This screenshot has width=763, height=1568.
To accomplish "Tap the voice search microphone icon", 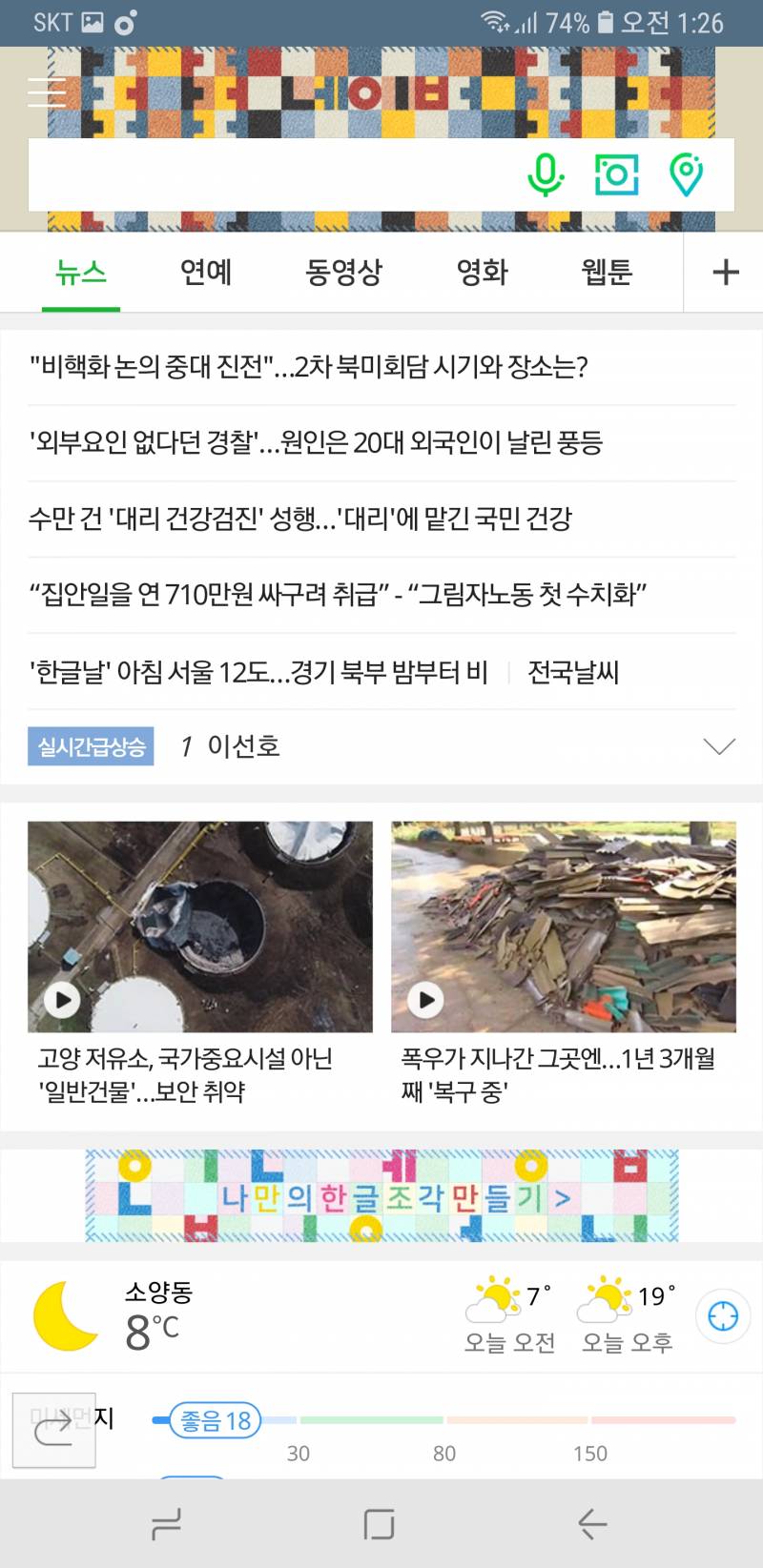I will tap(545, 174).
